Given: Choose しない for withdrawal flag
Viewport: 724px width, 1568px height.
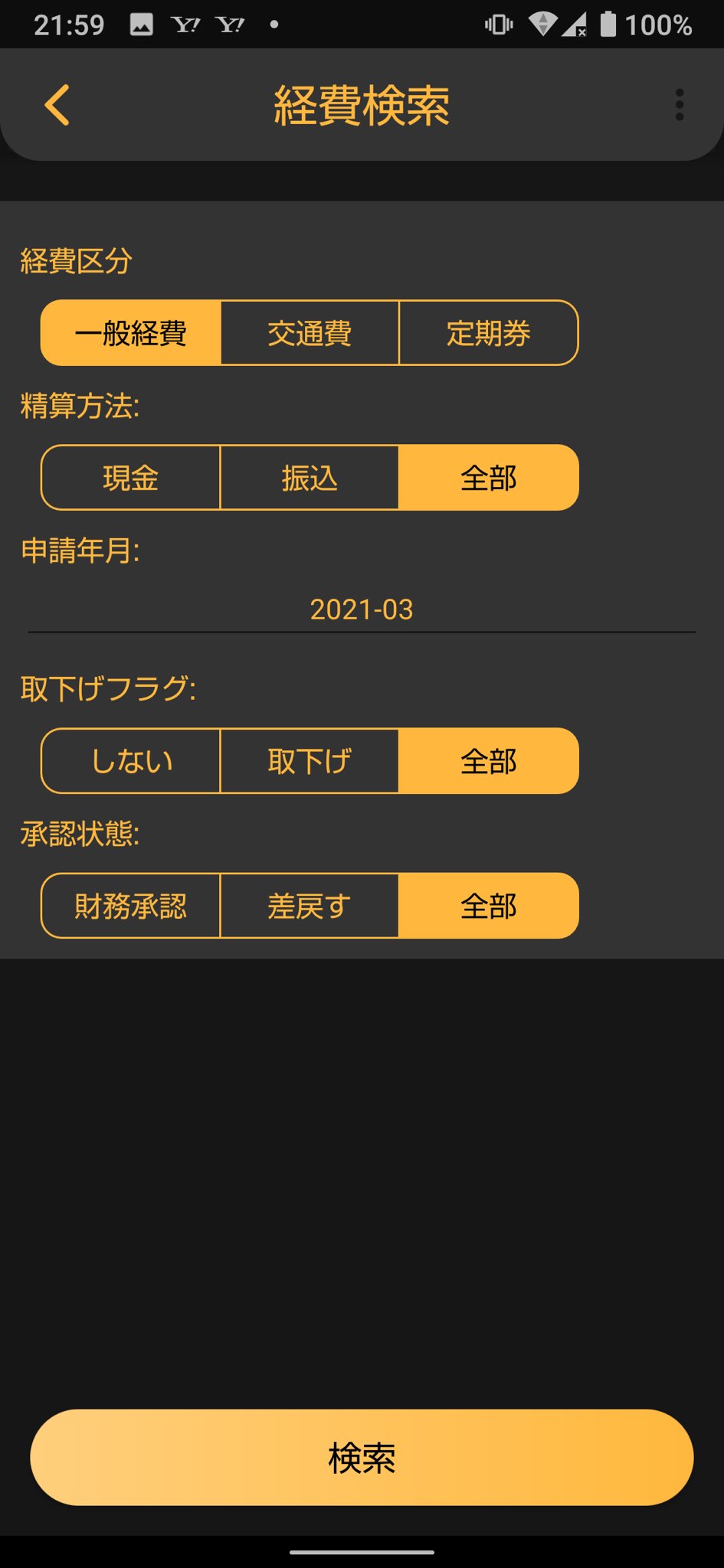Looking at the screenshot, I should point(131,761).
